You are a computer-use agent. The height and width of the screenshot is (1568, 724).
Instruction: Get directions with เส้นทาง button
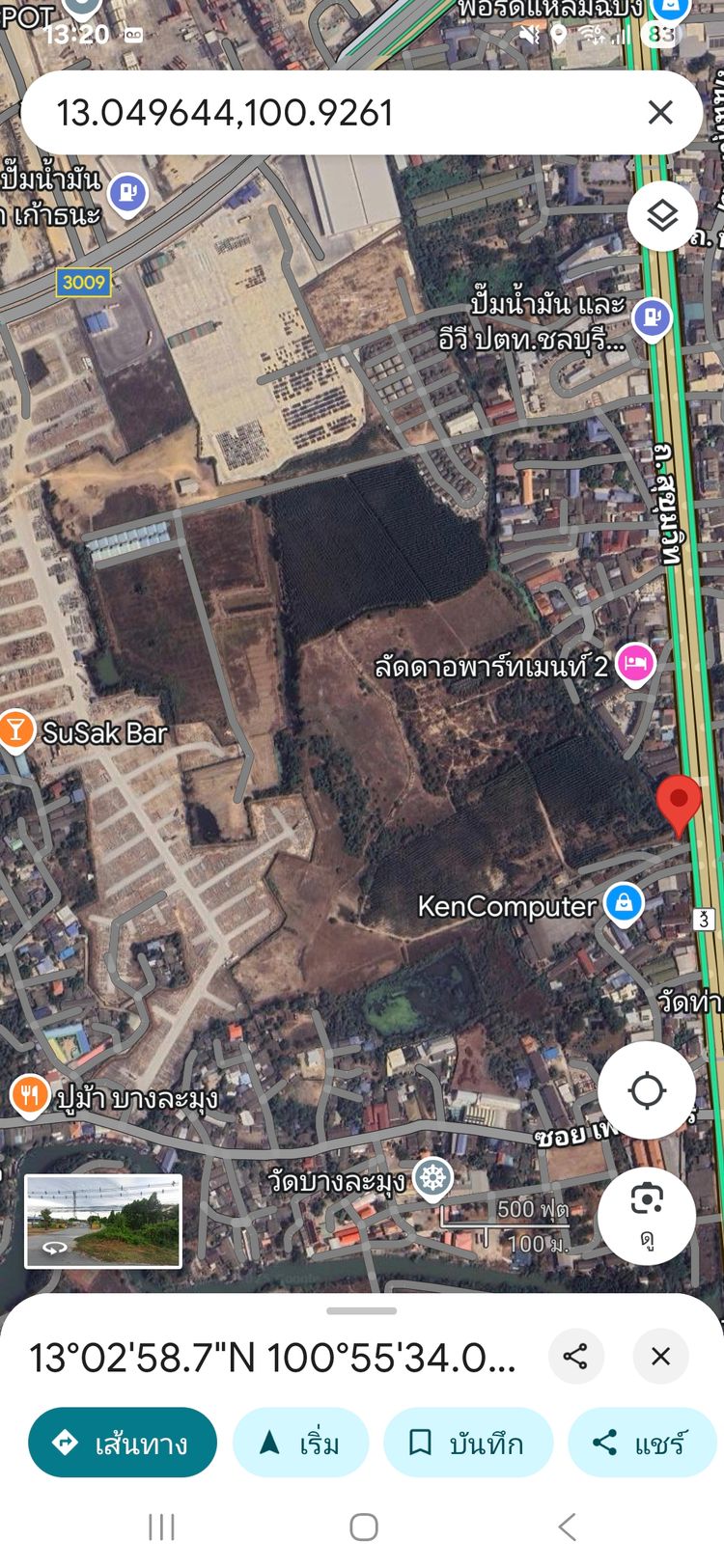(x=123, y=1443)
